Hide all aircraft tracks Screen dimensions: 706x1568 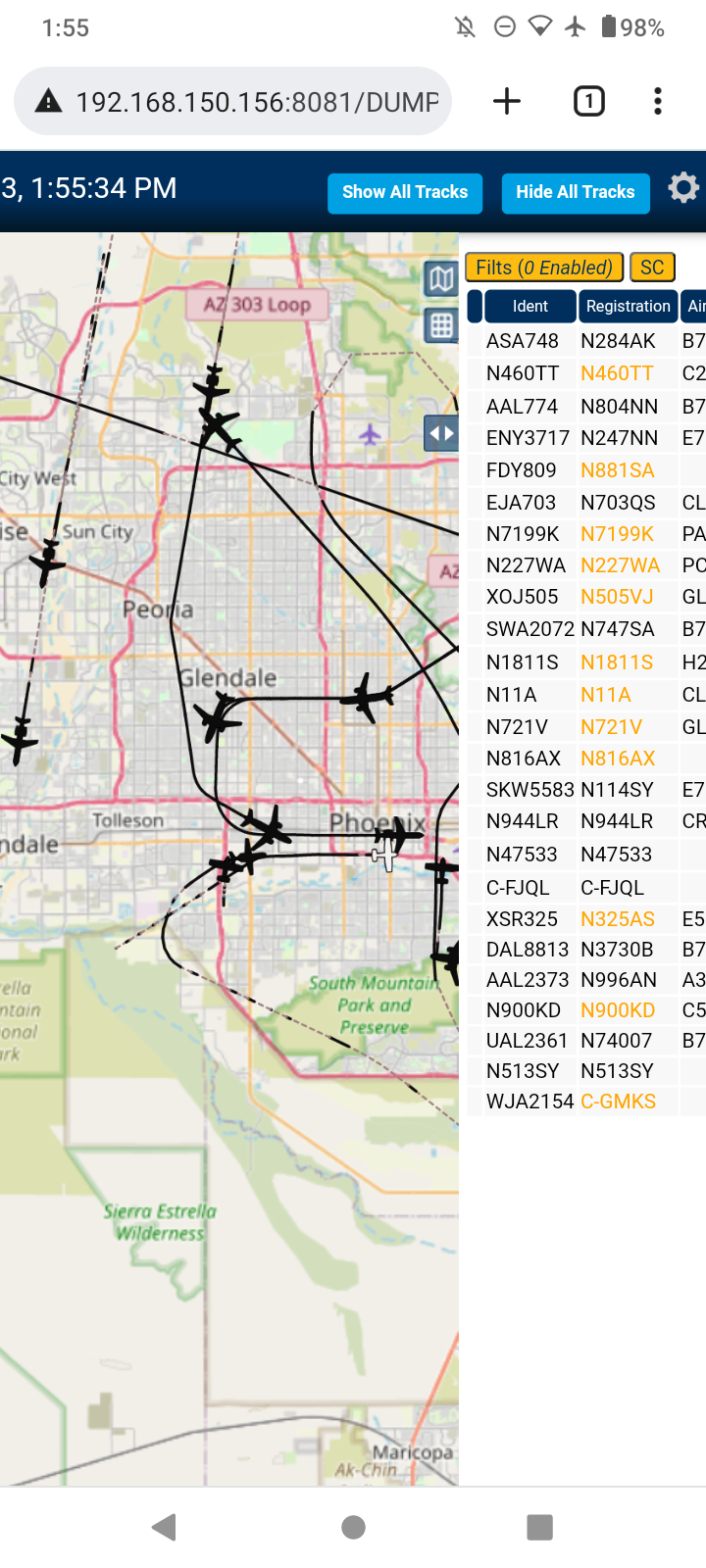pyautogui.click(x=576, y=192)
